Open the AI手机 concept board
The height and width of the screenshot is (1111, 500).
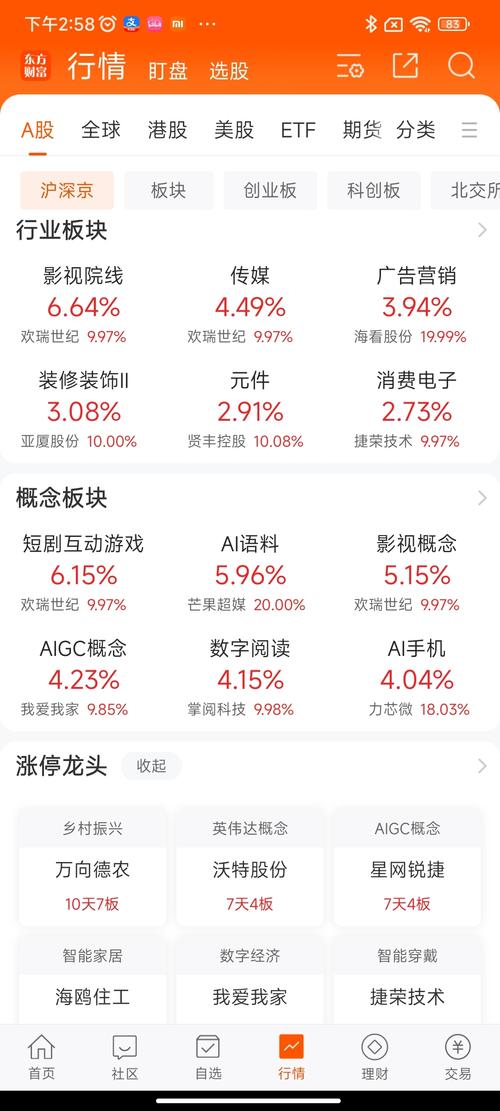pos(416,678)
